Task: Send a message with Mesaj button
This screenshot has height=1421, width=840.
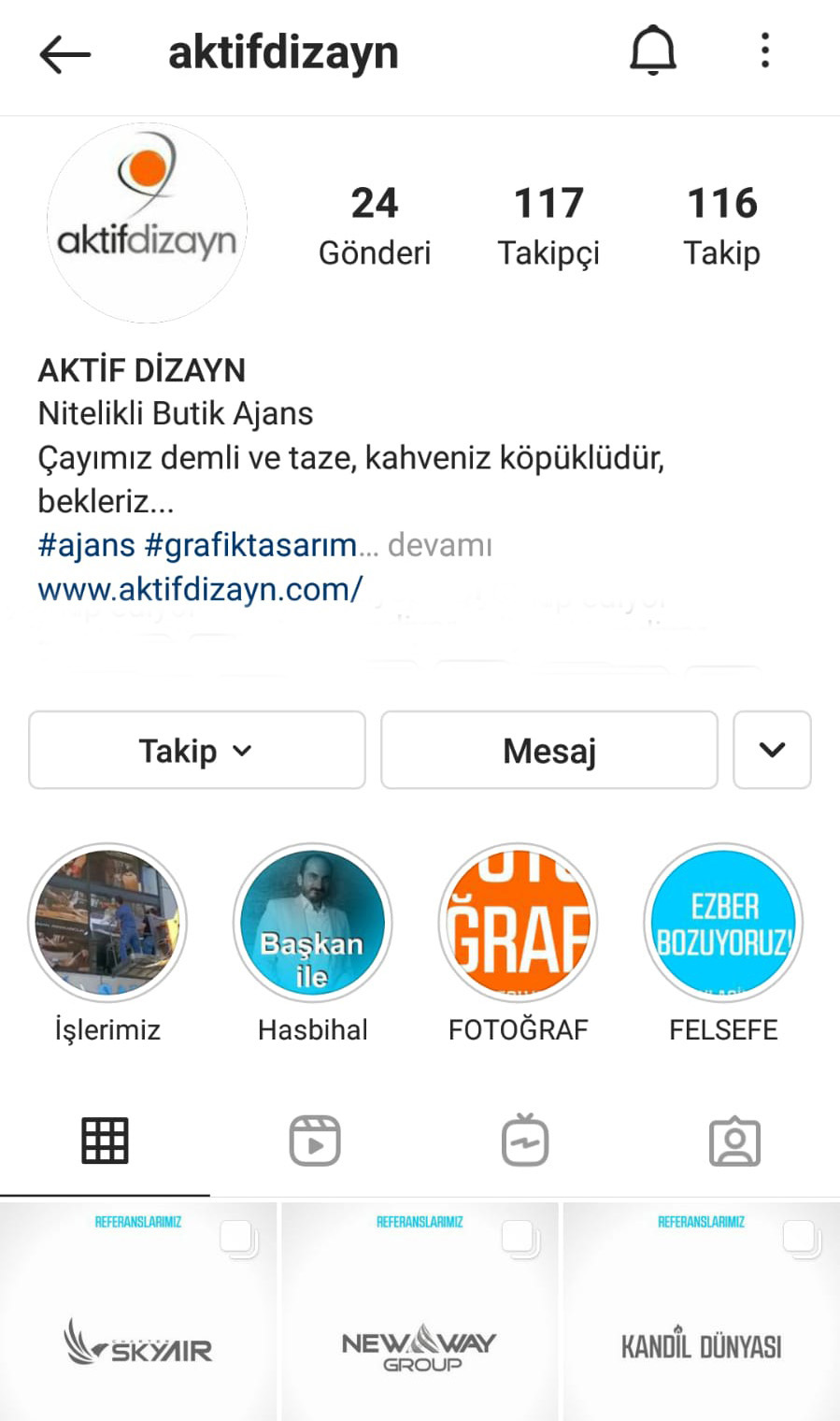Action: point(548,750)
